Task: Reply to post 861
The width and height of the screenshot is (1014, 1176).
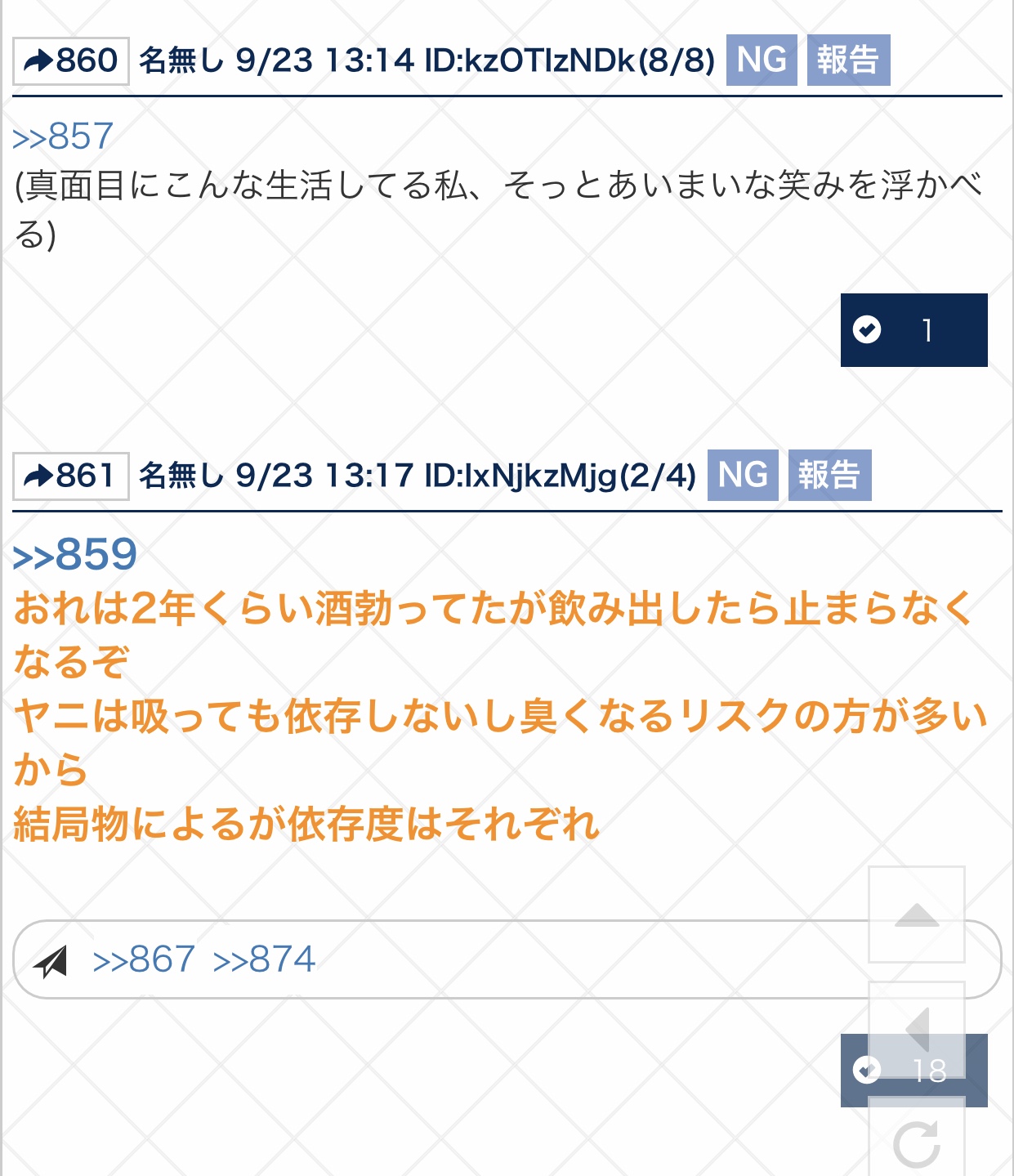Action: point(71,476)
